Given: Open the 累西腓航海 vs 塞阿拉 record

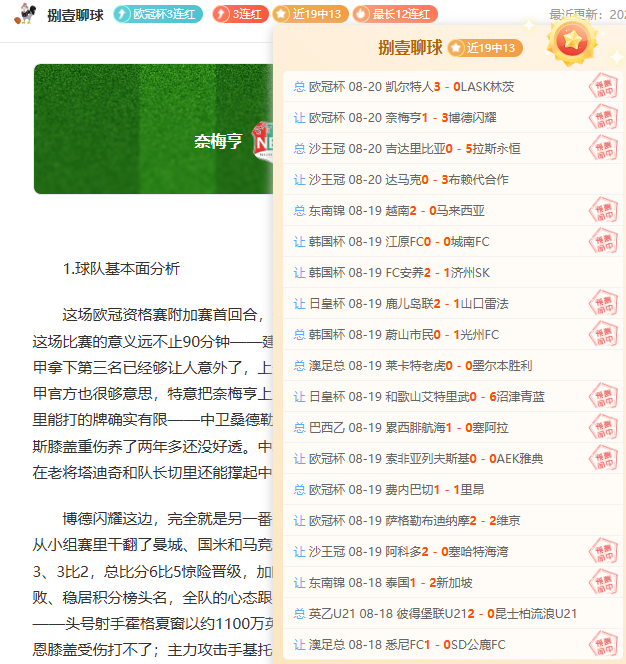Looking at the screenshot, I should 453,427.
